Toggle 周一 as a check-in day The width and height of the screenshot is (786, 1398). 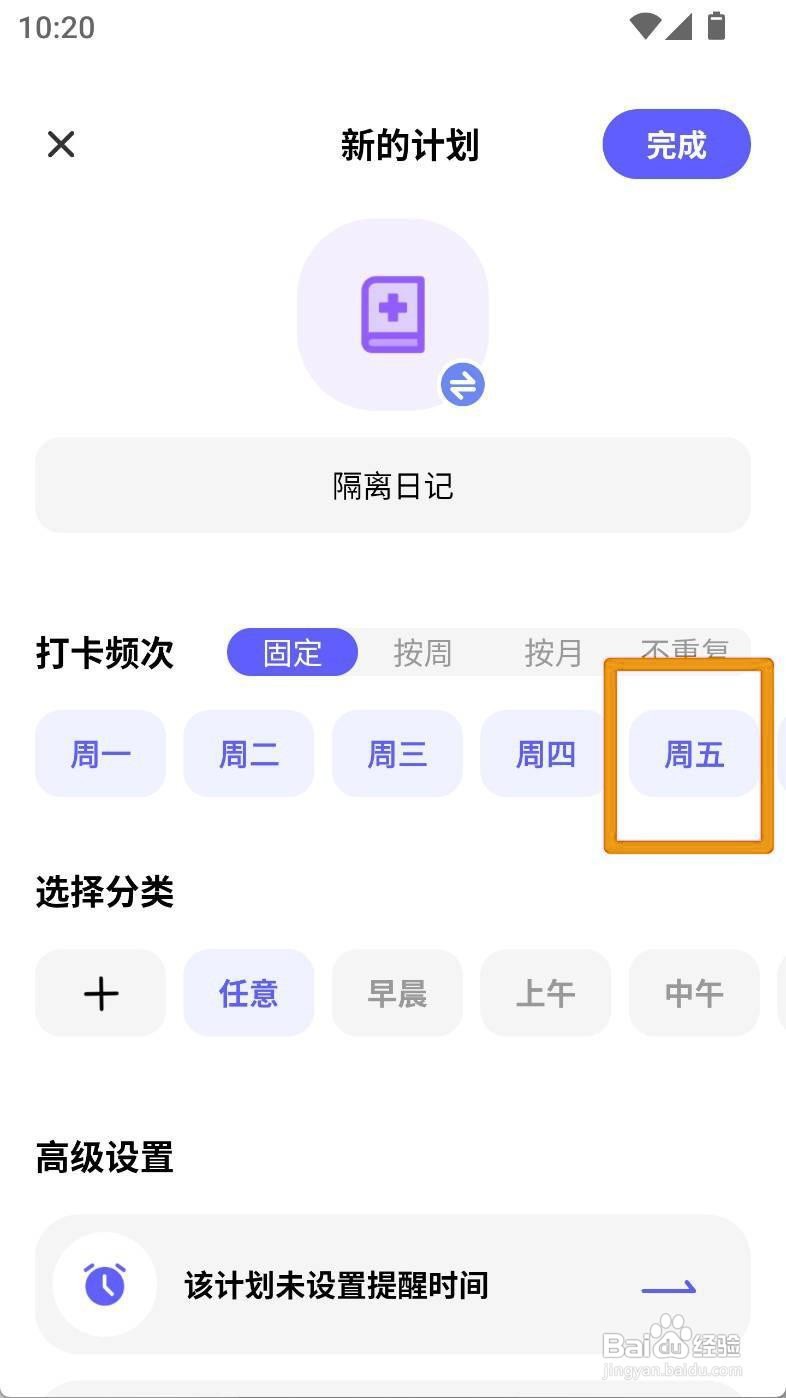coord(100,754)
